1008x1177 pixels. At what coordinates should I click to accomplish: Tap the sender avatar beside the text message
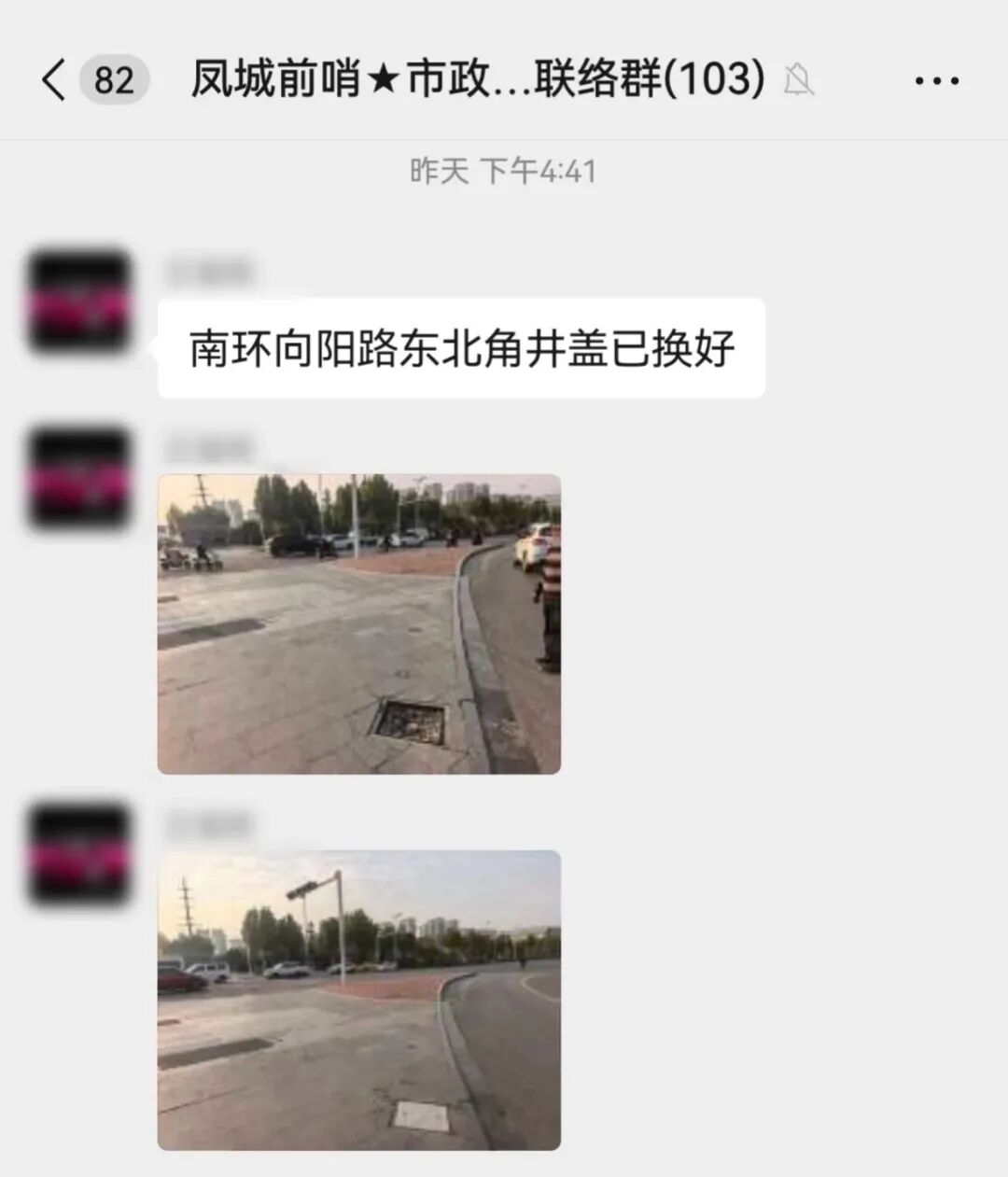pos(79,301)
